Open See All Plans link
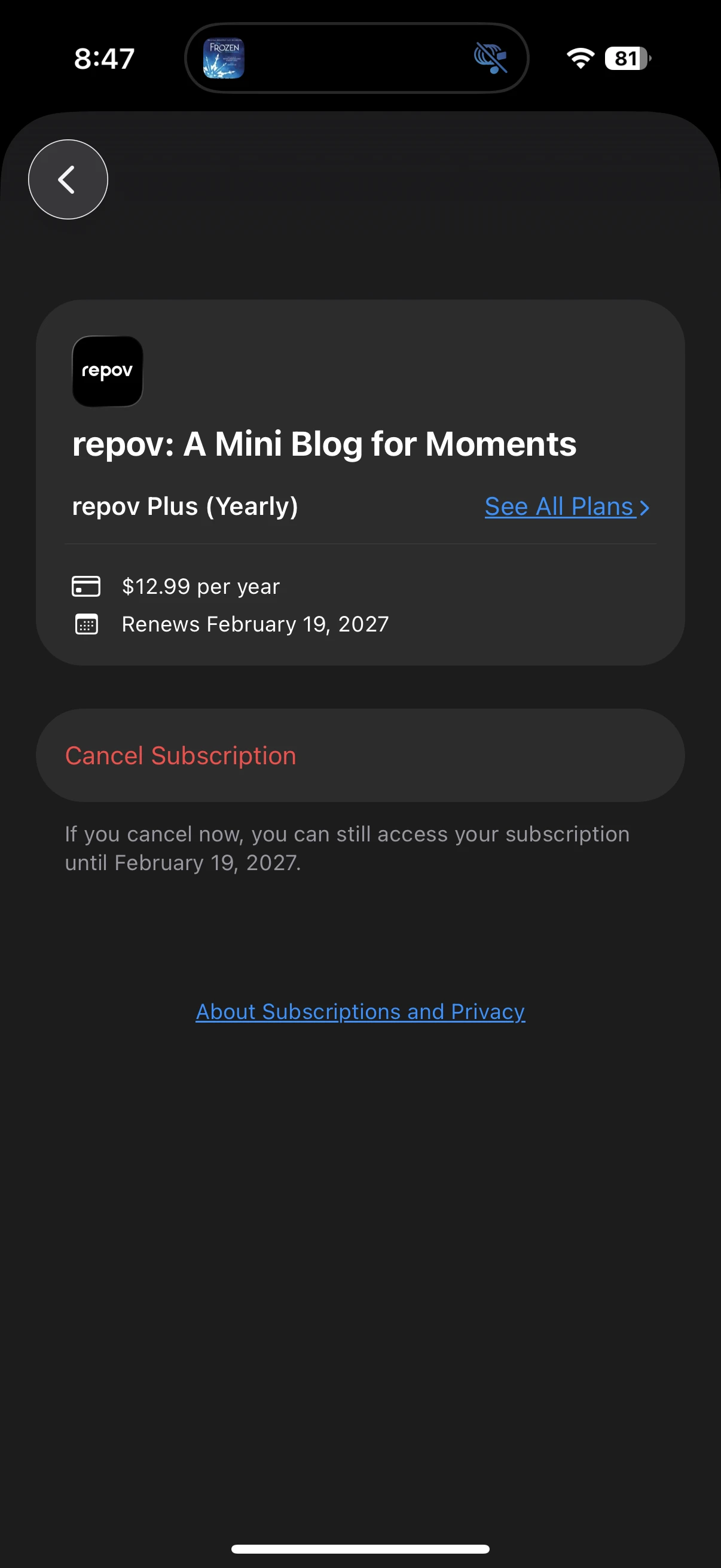721x1568 pixels. coord(566,507)
